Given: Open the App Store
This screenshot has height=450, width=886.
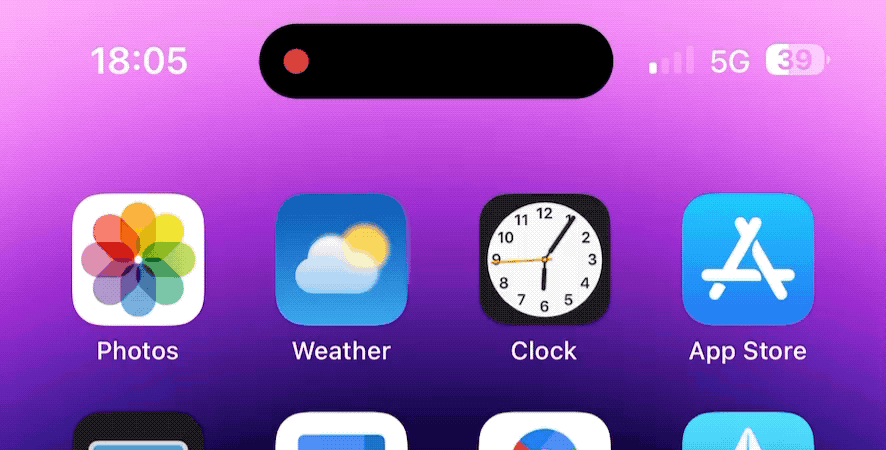Looking at the screenshot, I should (747, 259).
